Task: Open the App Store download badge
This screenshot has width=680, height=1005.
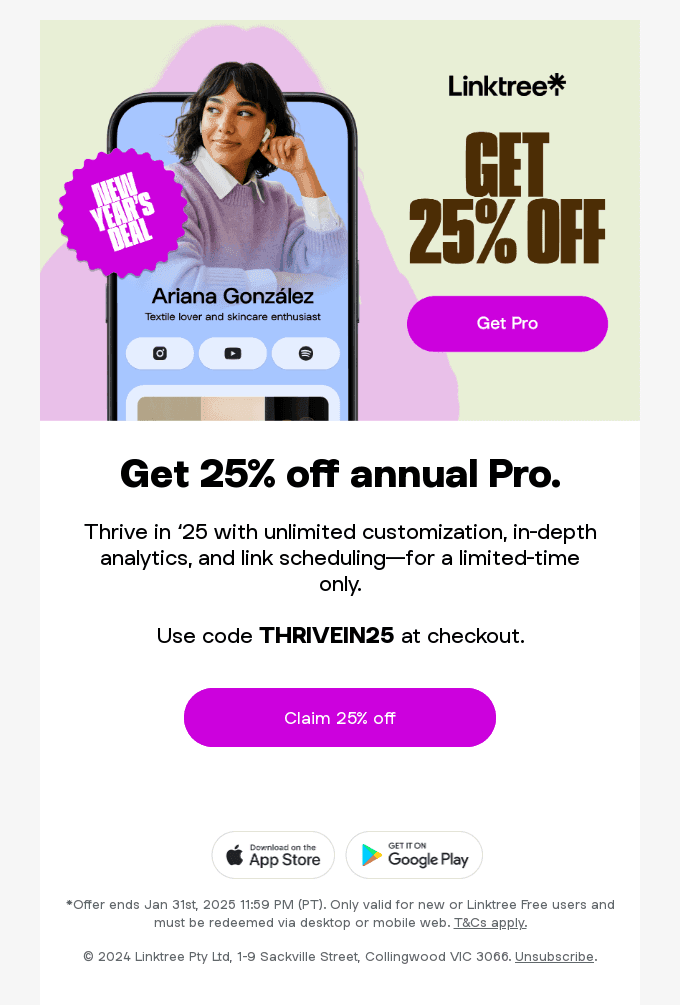Action: 273,855
